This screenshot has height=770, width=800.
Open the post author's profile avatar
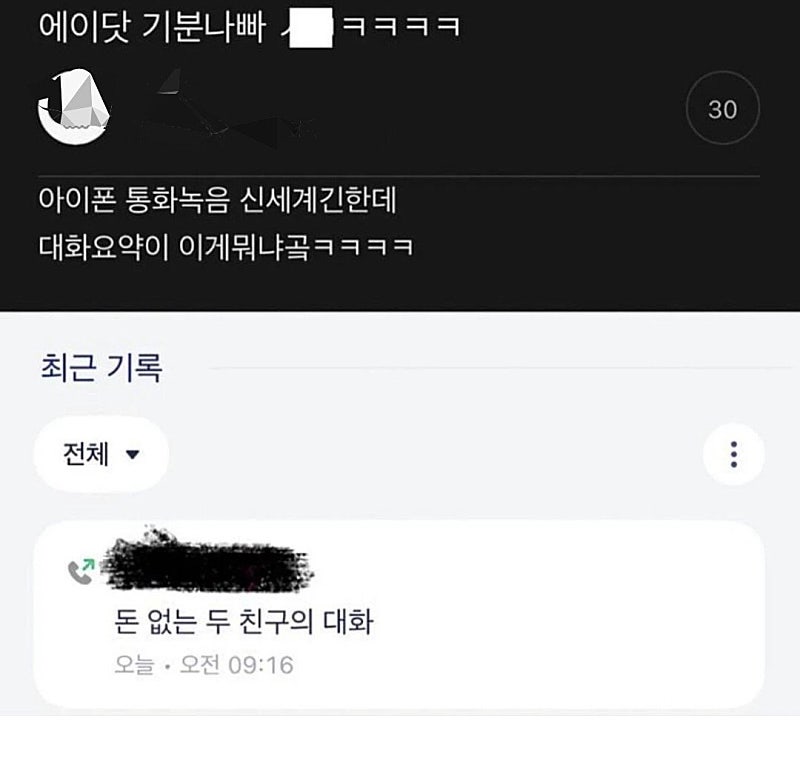coord(72,108)
